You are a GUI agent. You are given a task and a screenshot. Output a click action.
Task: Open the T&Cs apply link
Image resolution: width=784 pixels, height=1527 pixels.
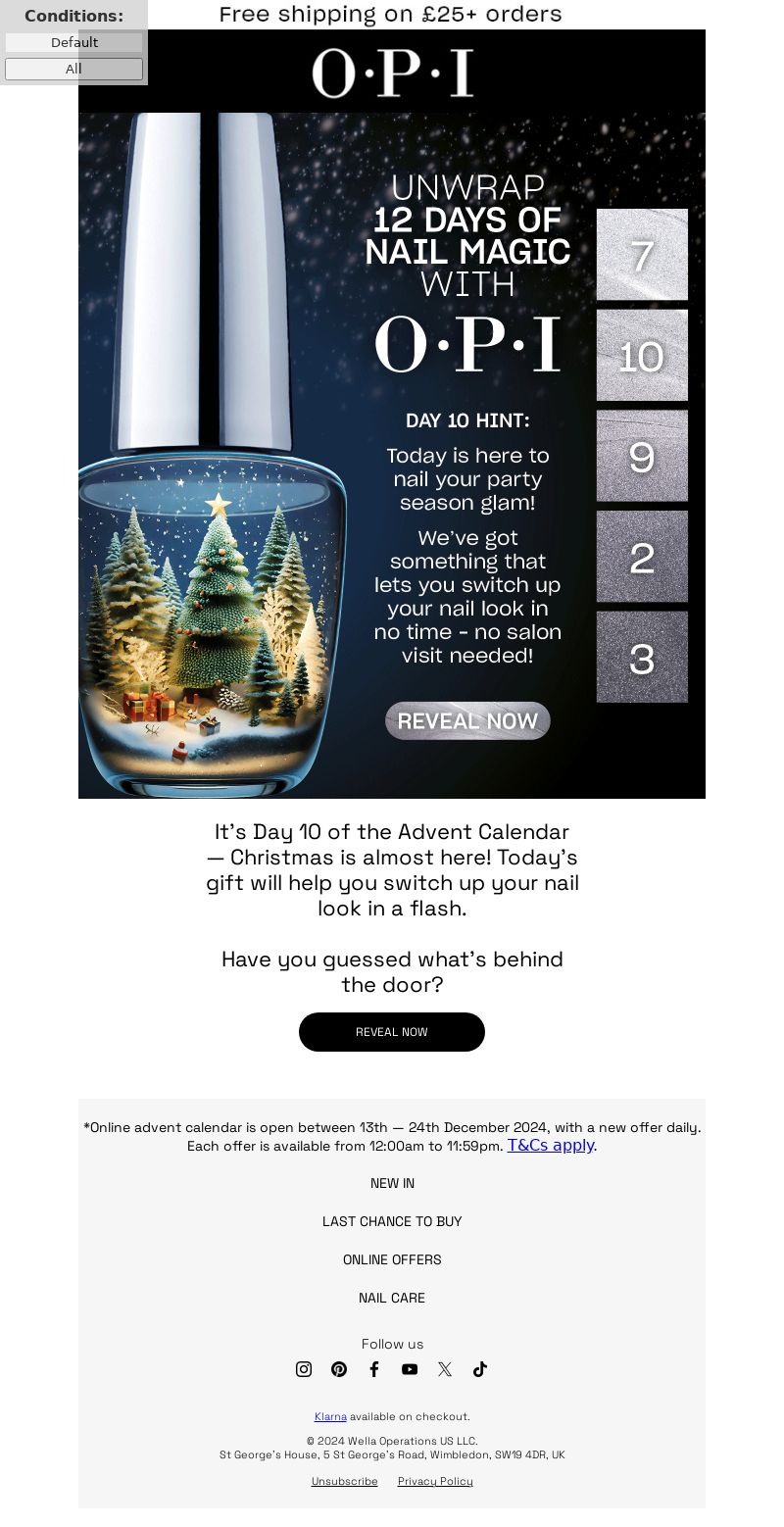tap(551, 1145)
